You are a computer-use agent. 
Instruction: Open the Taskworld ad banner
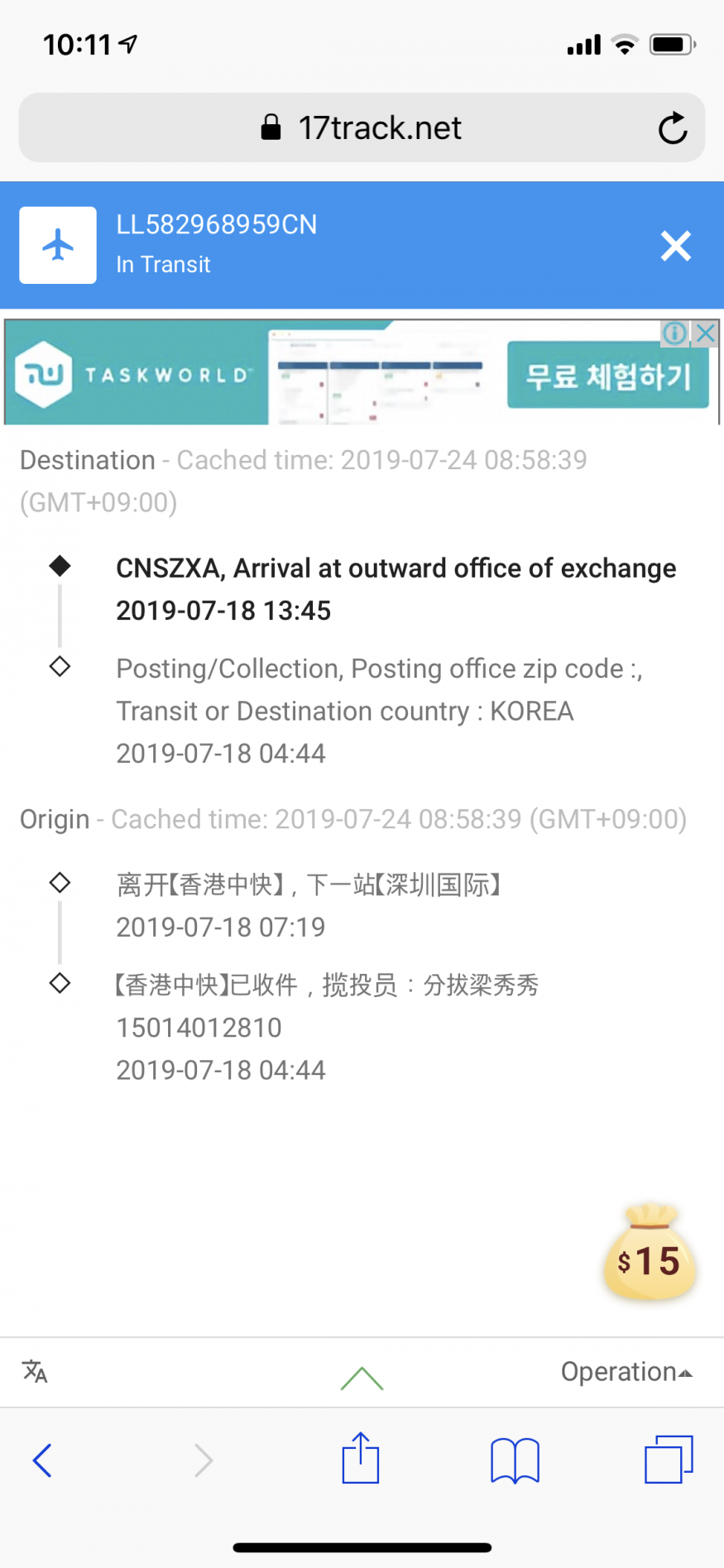click(x=362, y=372)
